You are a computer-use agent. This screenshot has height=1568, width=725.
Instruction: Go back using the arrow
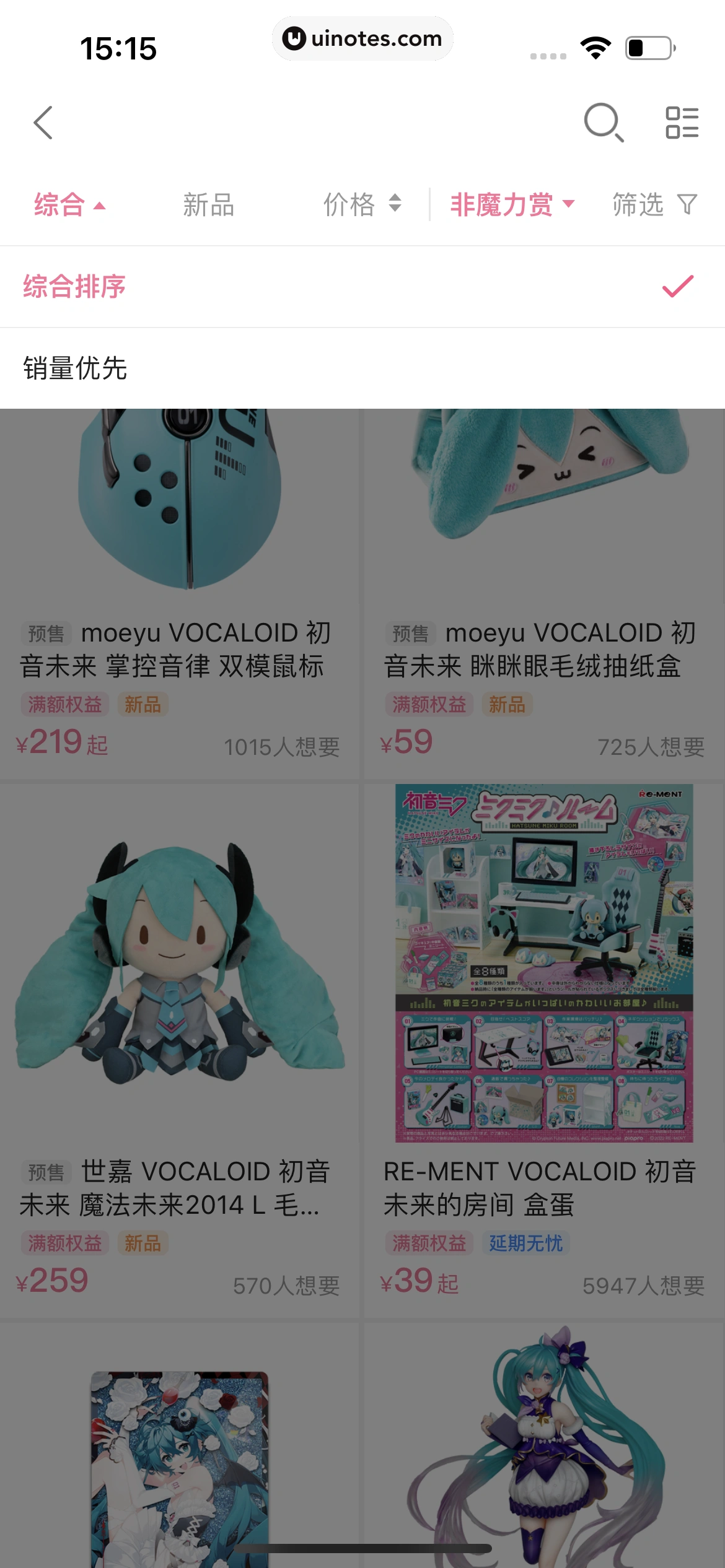[x=43, y=123]
